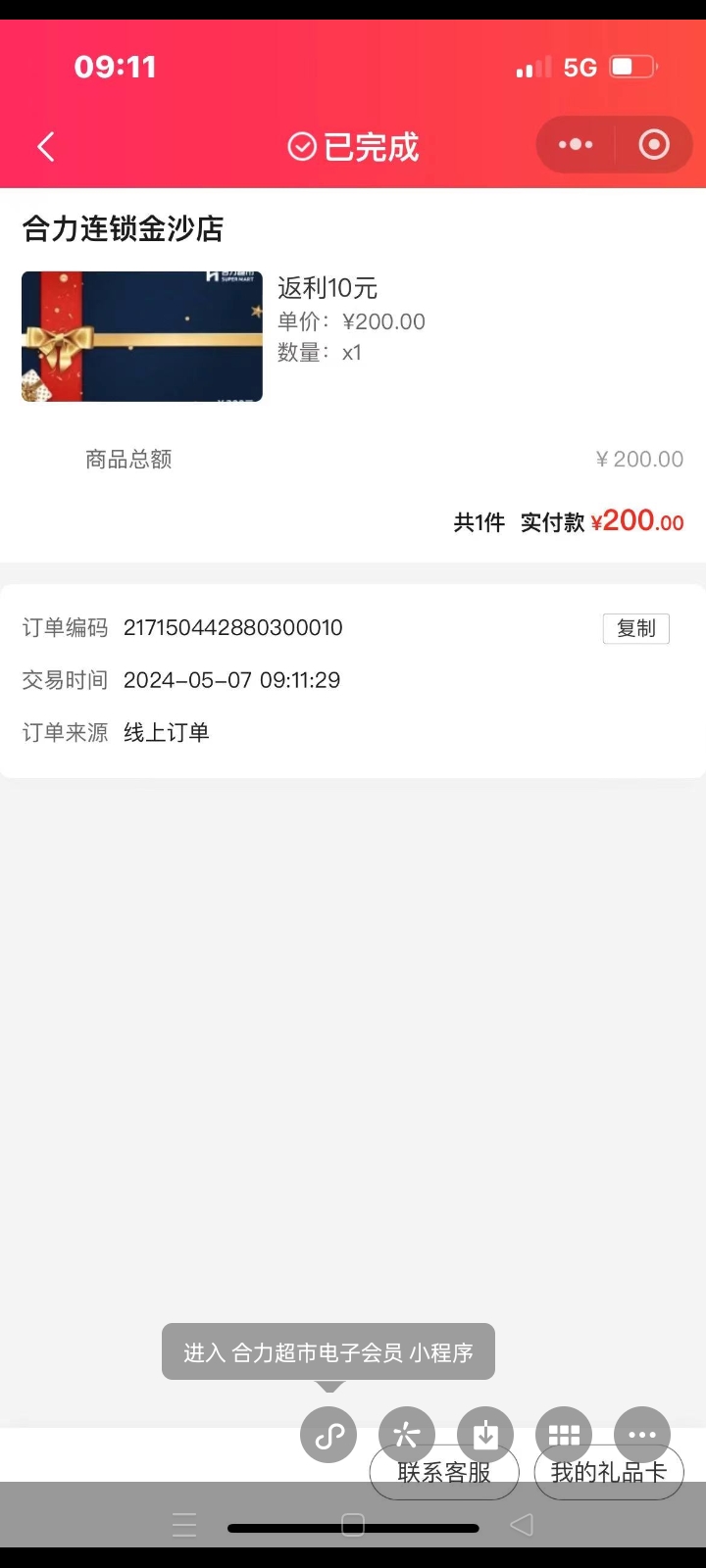Screen dimensions: 706x1568
Task: Tap the system home button
Action: (353, 1524)
